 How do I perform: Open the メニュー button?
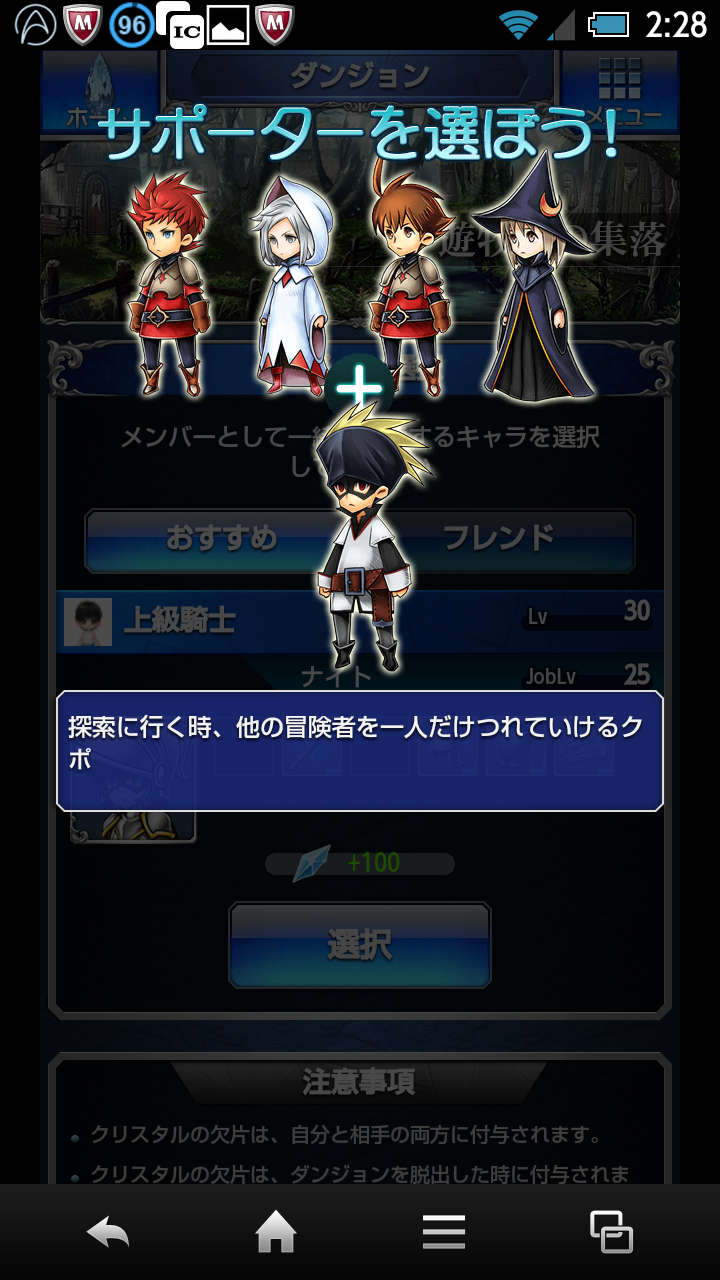point(620,92)
